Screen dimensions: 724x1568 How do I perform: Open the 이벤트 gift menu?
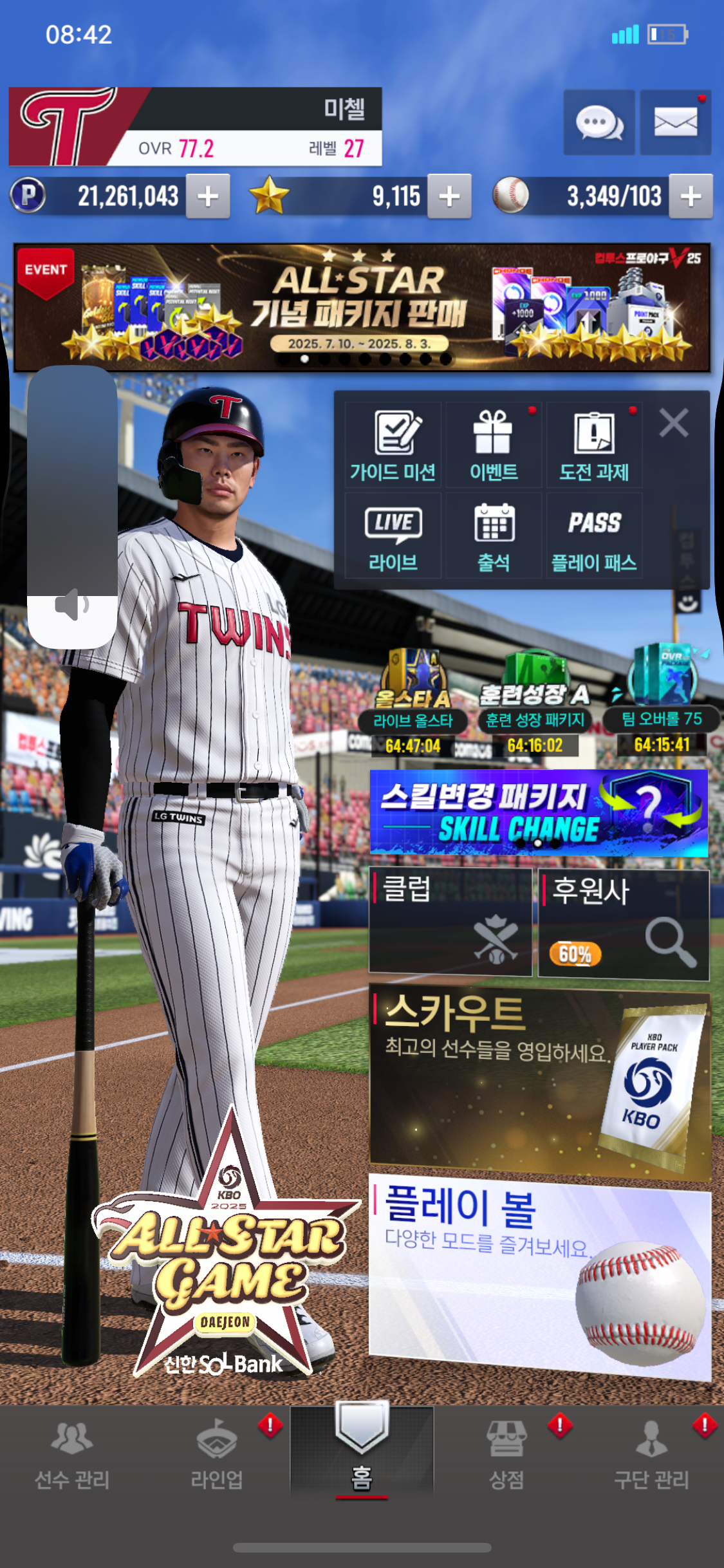click(x=494, y=445)
